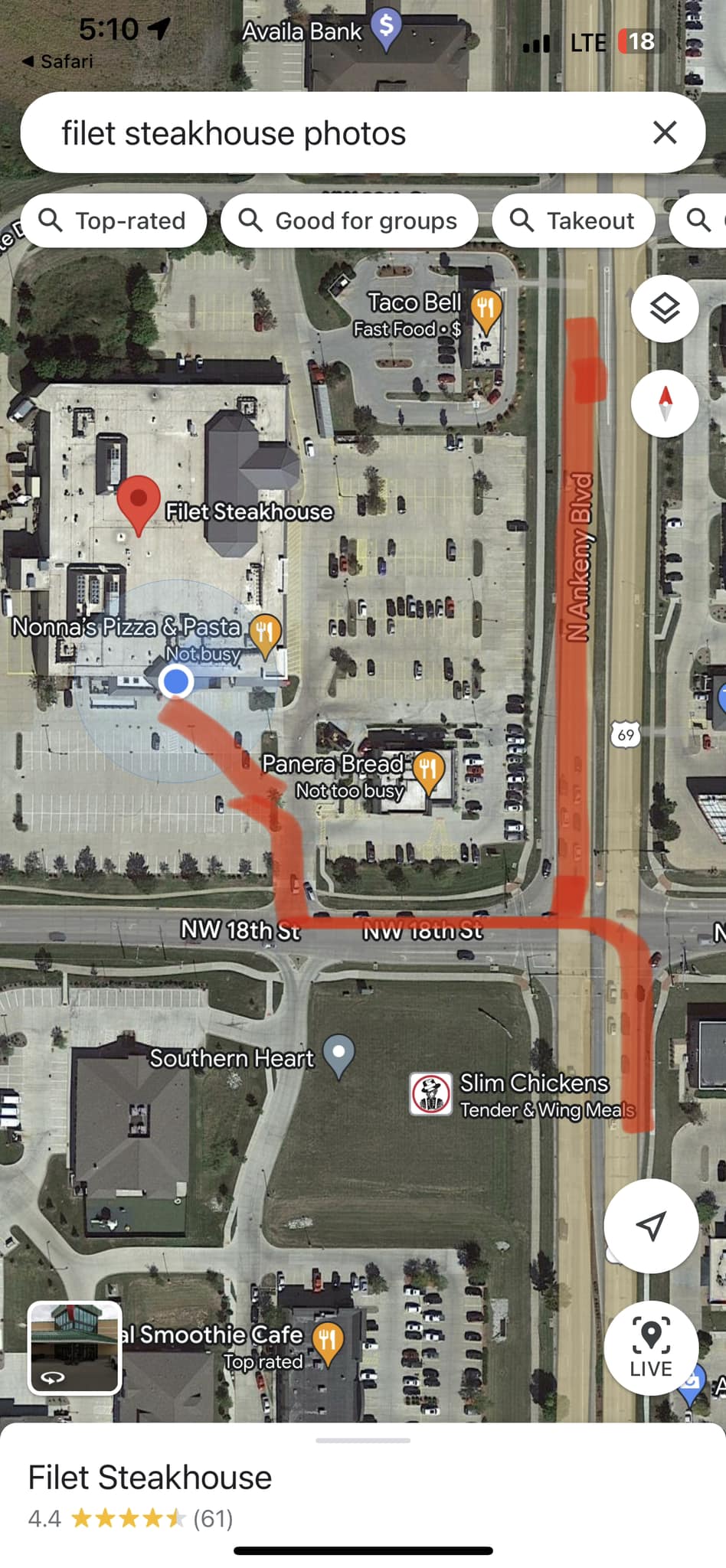Apply the Good for groups chip
Screen dimensions: 726x1568
pos(349,220)
